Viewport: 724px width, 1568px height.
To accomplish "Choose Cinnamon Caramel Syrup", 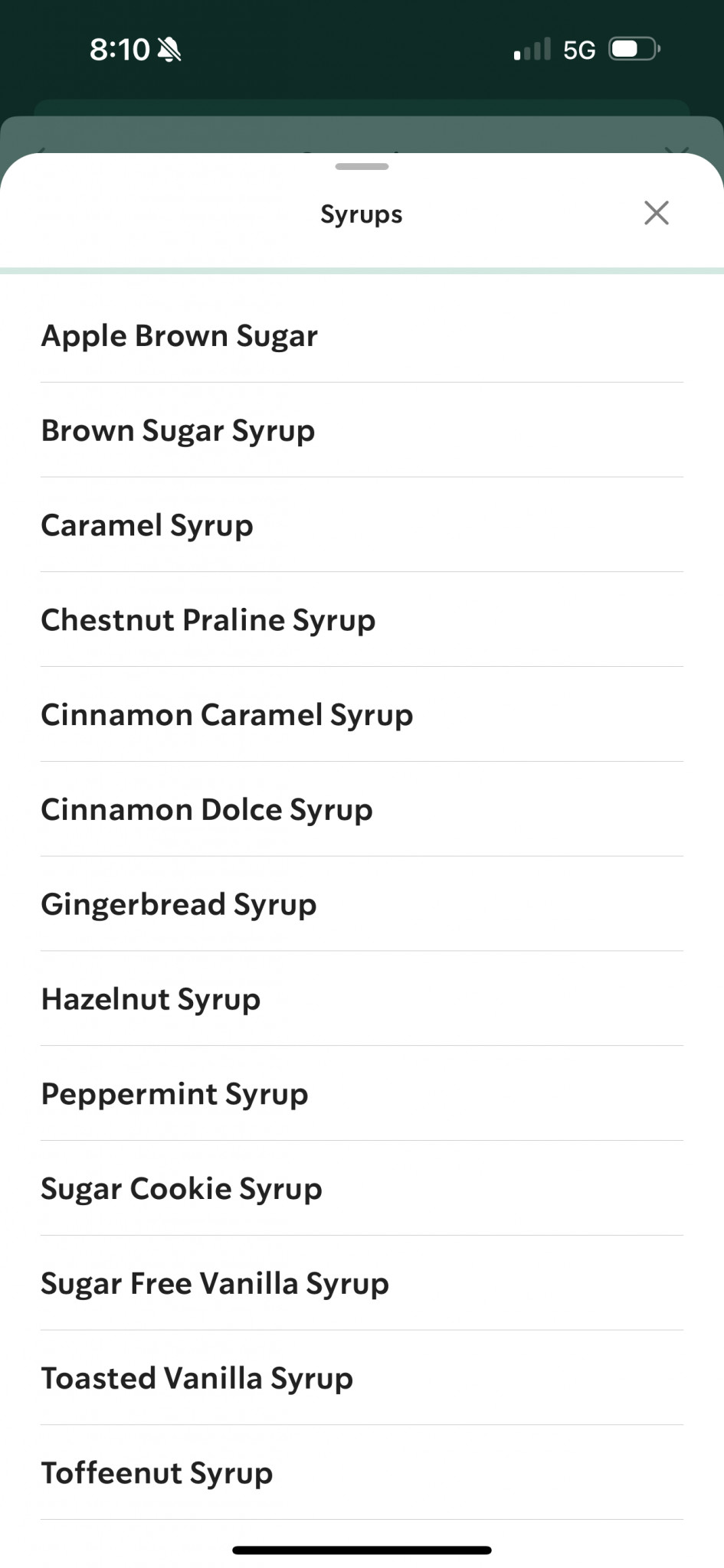I will (362, 714).
